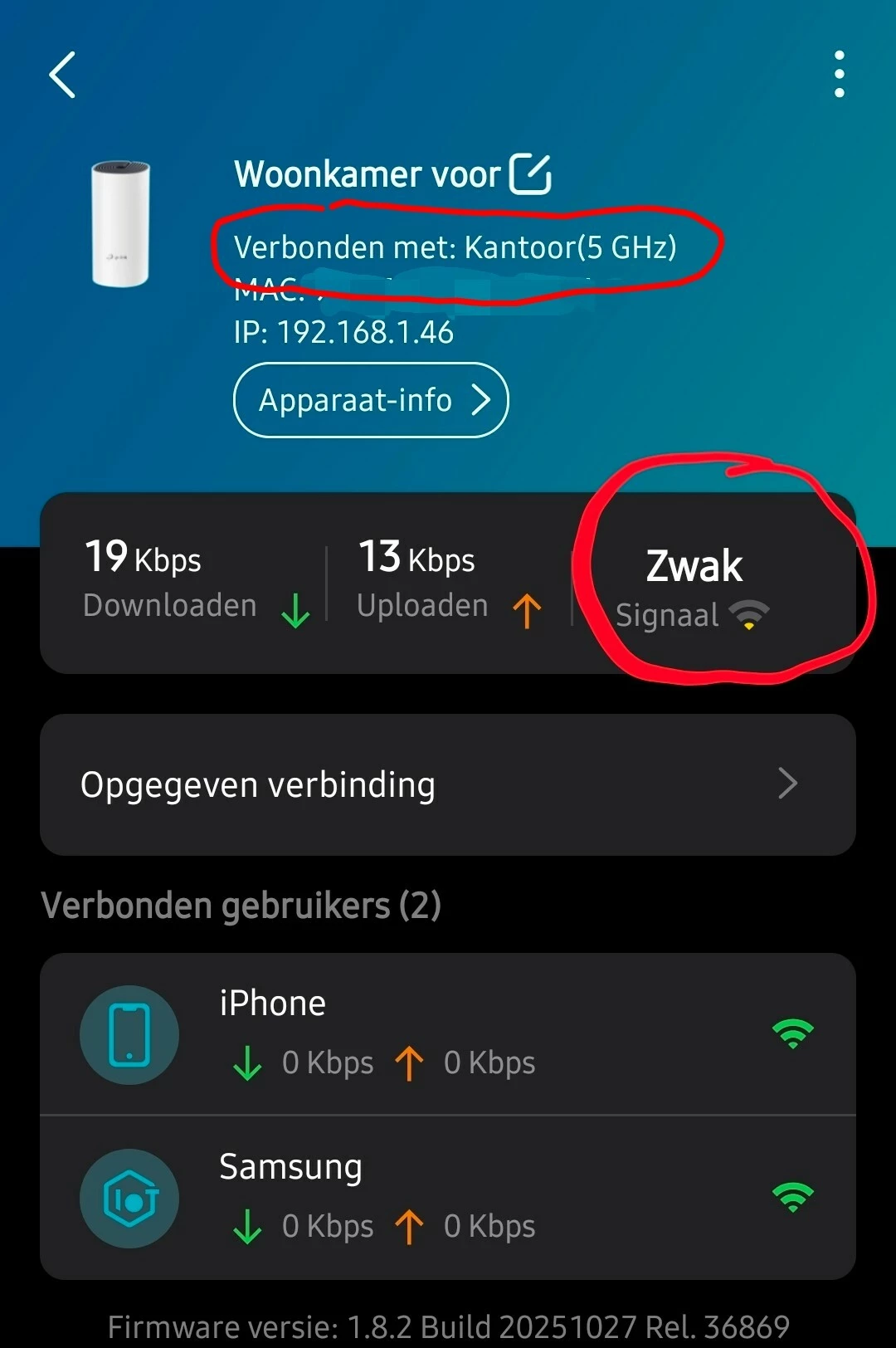Edit the device name Woonkamer voor

pos(531,173)
